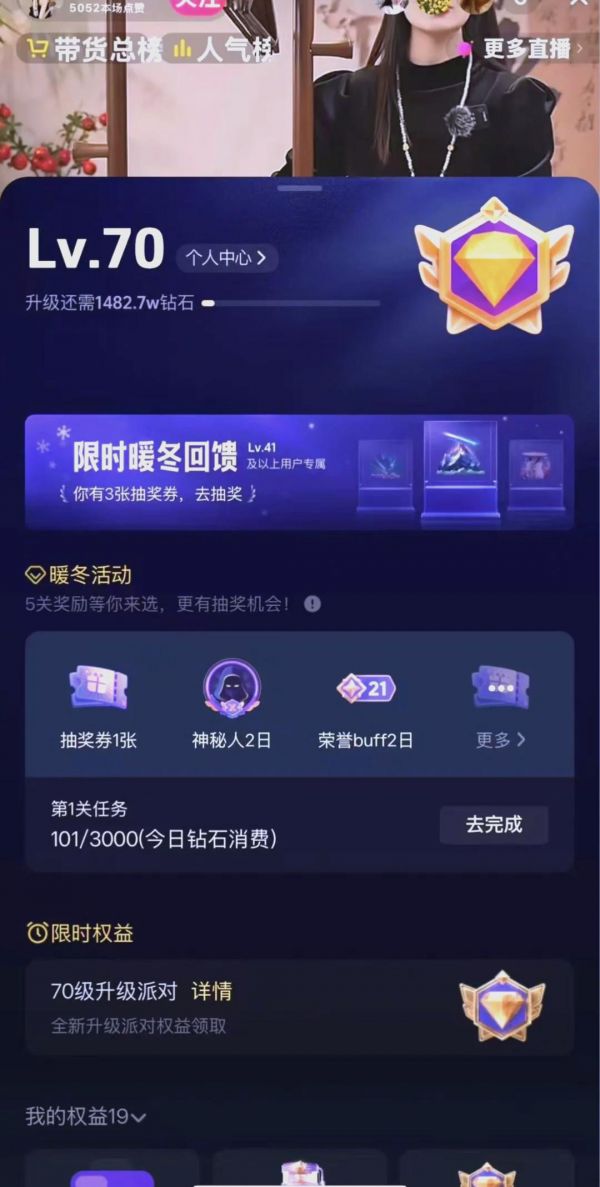Viewport: 600px width, 1187px height.
Task: Tap the info icon beside 暖冬活动 description
Action: tap(312, 604)
